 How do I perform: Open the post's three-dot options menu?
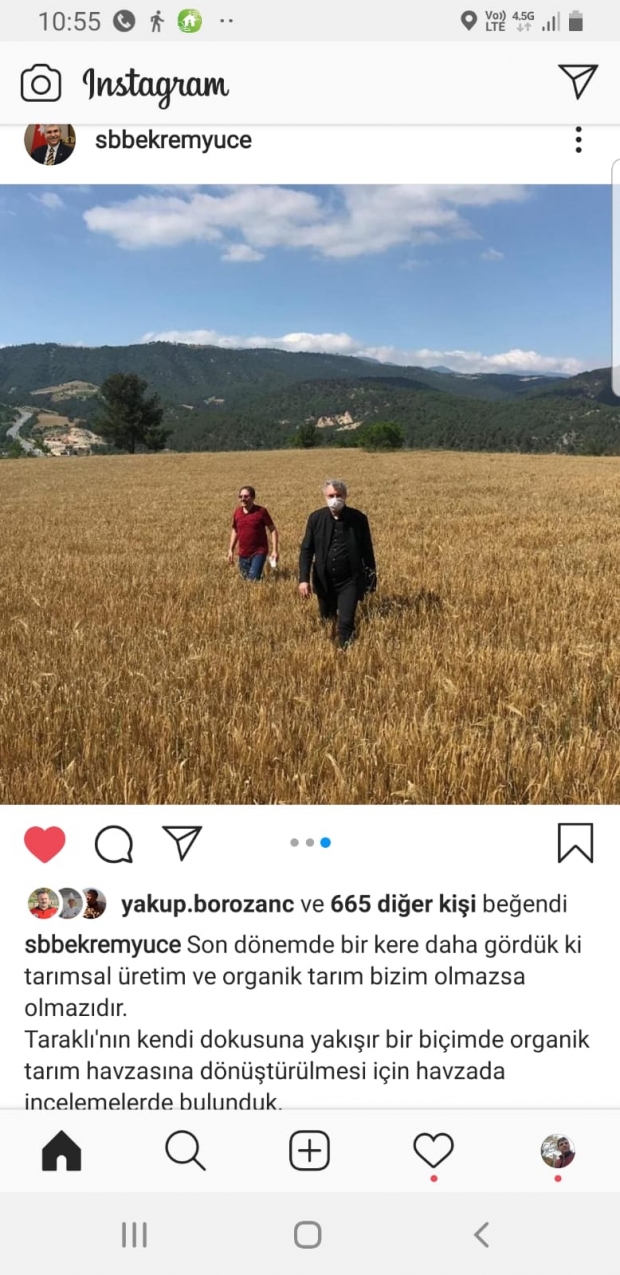(578, 140)
